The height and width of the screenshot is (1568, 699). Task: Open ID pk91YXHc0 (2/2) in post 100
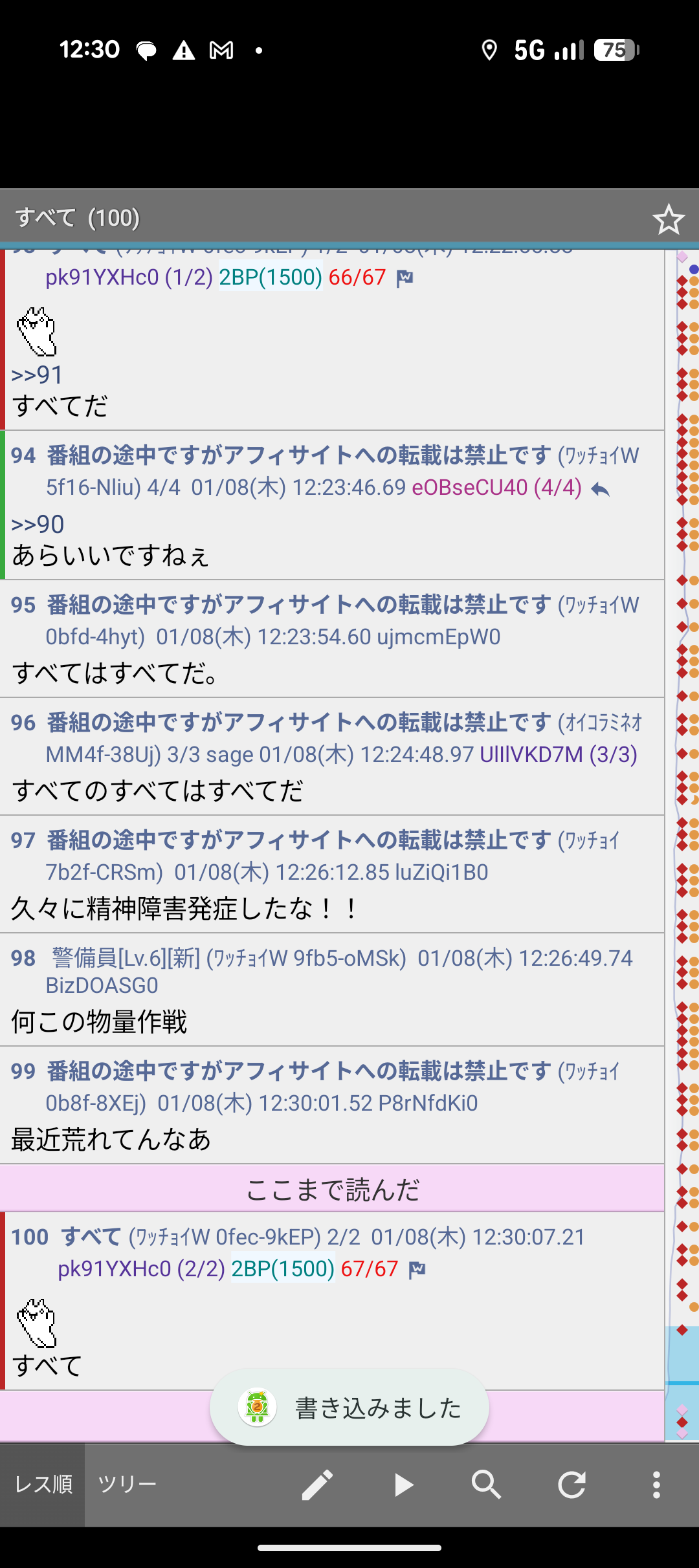(x=141, y=1269)
